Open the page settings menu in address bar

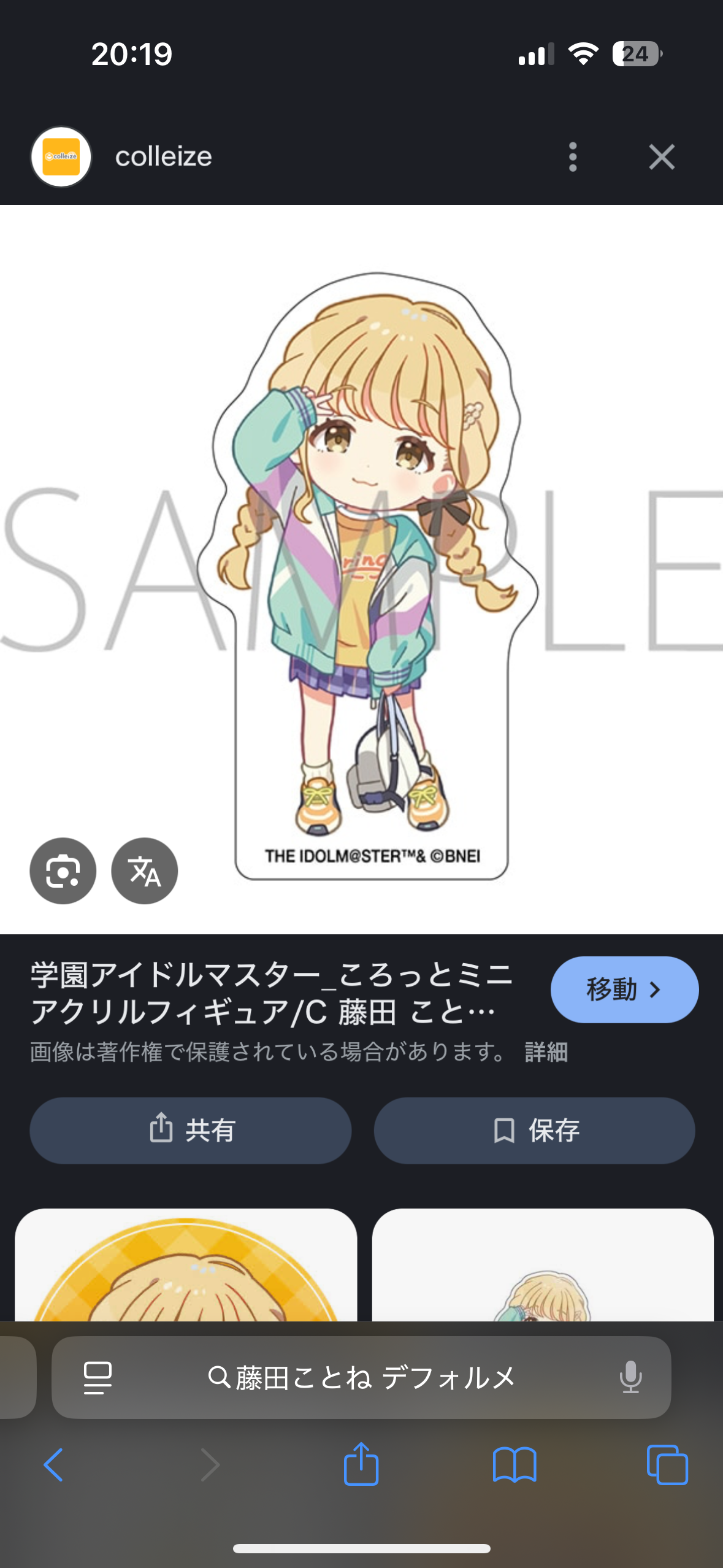point(98,1378)
